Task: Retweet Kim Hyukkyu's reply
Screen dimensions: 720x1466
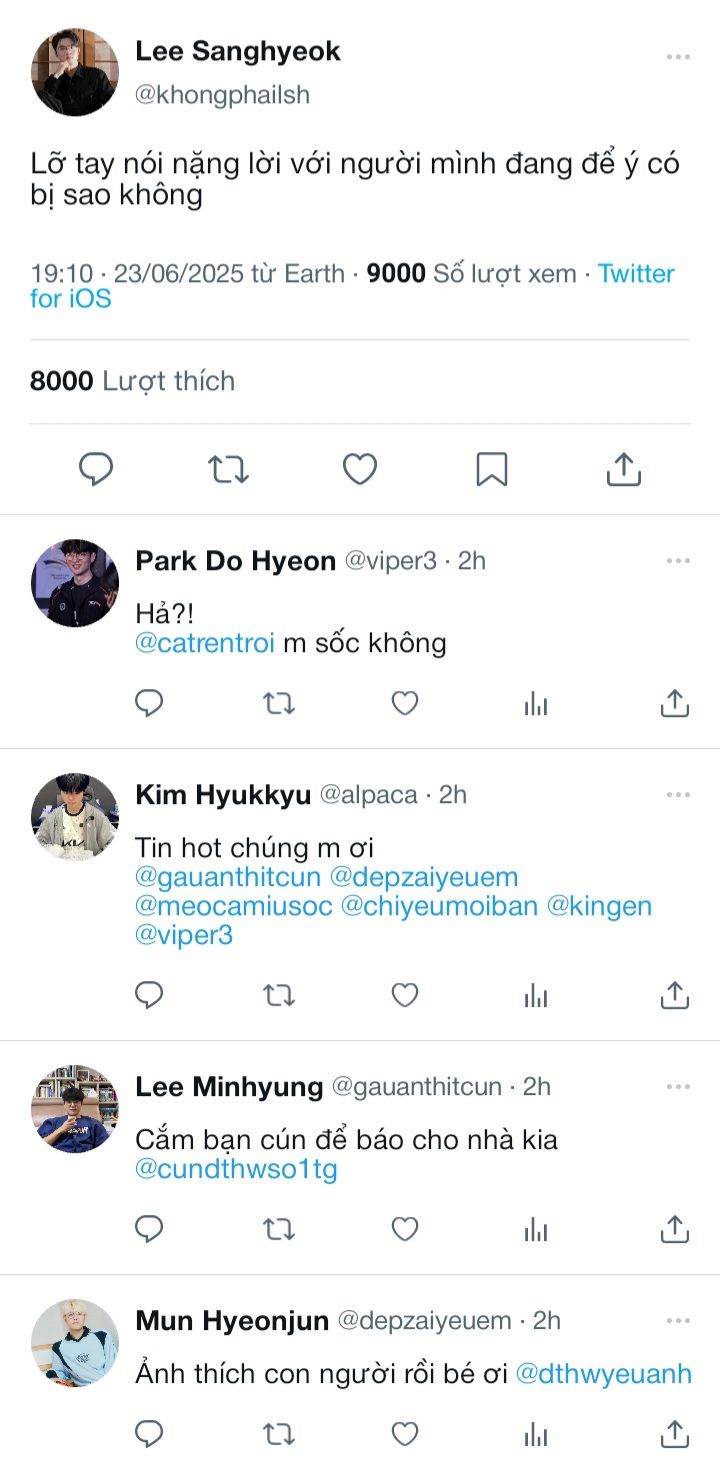Action: [278, 995]
